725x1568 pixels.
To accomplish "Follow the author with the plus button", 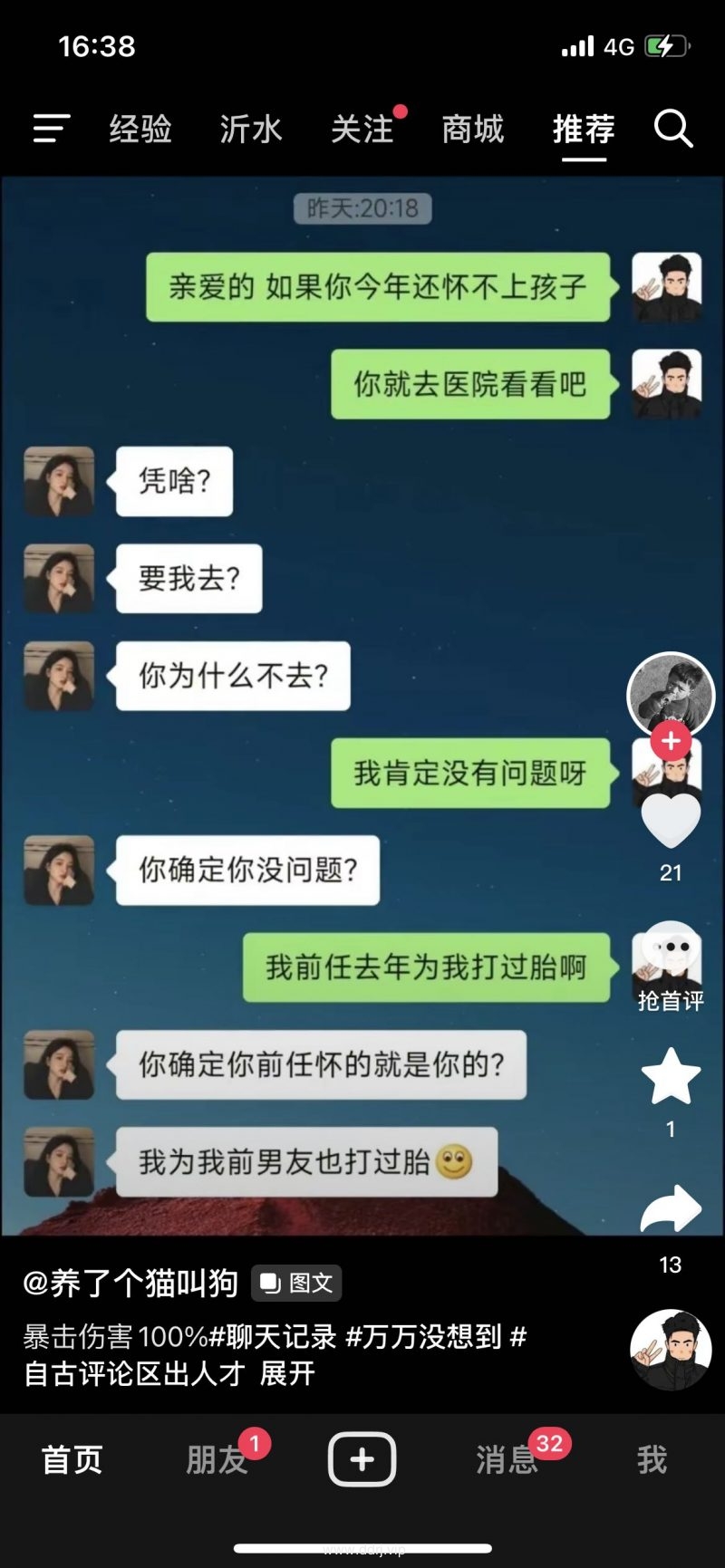I will [671, 741].
